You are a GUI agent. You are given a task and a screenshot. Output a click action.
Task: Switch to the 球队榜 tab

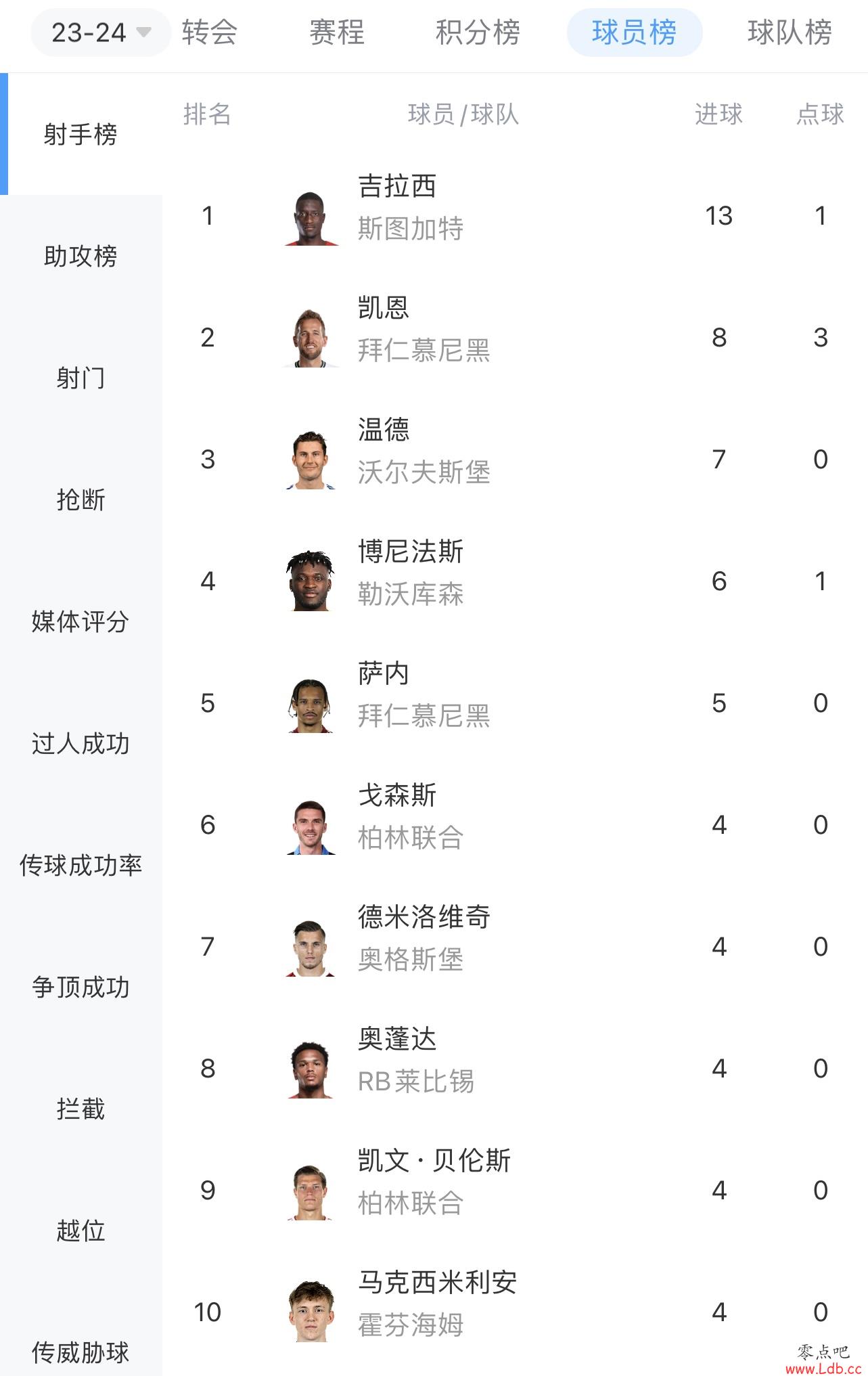[x=790, y=32]
